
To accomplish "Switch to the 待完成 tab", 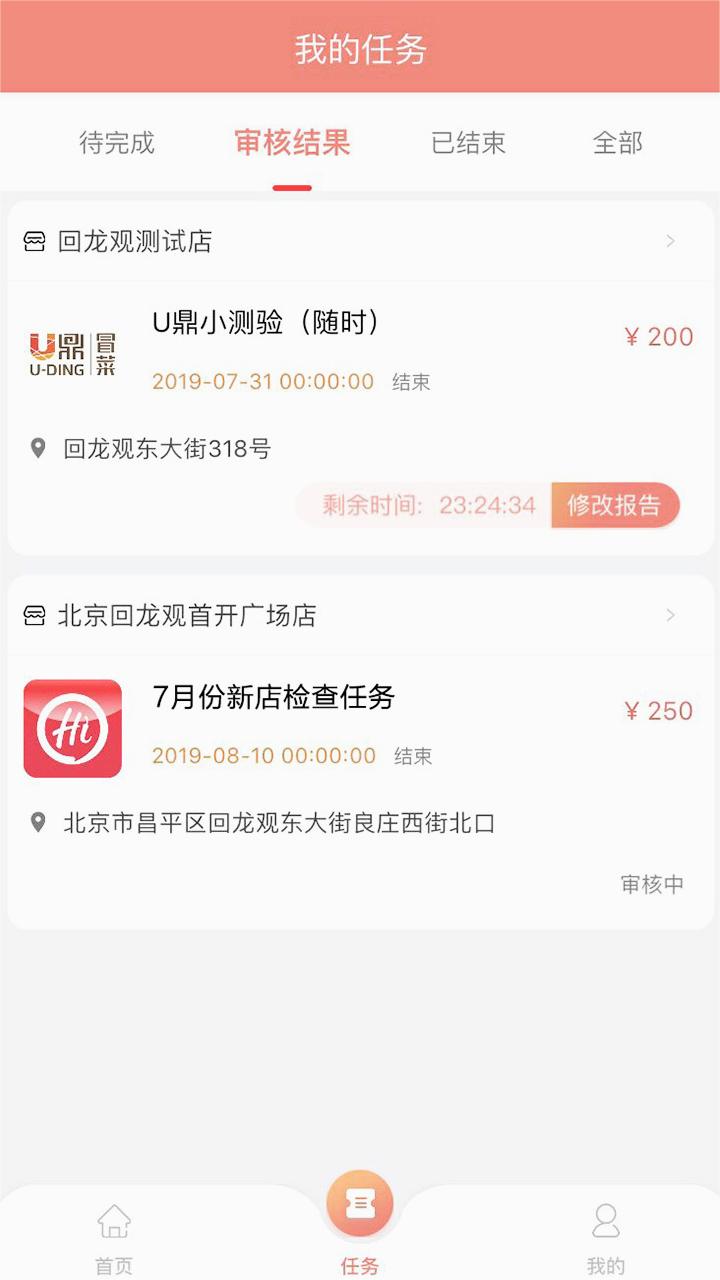I will [117, 143].
